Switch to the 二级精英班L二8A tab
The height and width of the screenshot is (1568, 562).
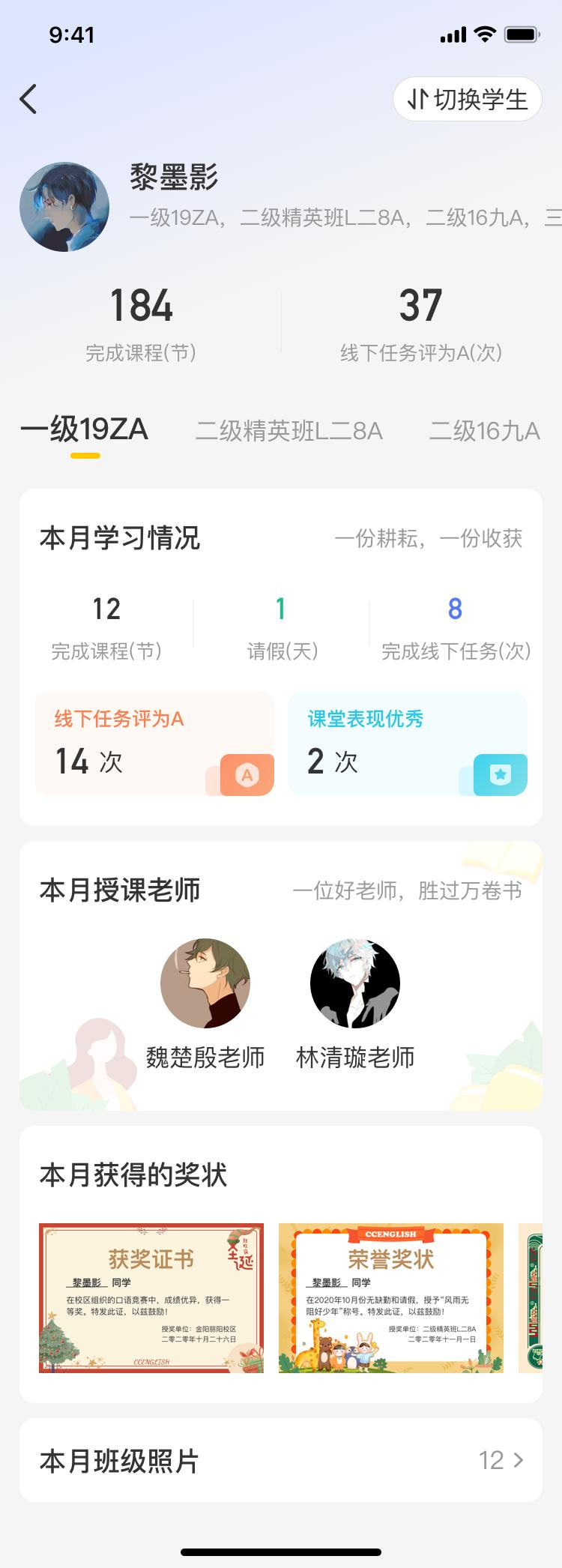coord(289,431)
